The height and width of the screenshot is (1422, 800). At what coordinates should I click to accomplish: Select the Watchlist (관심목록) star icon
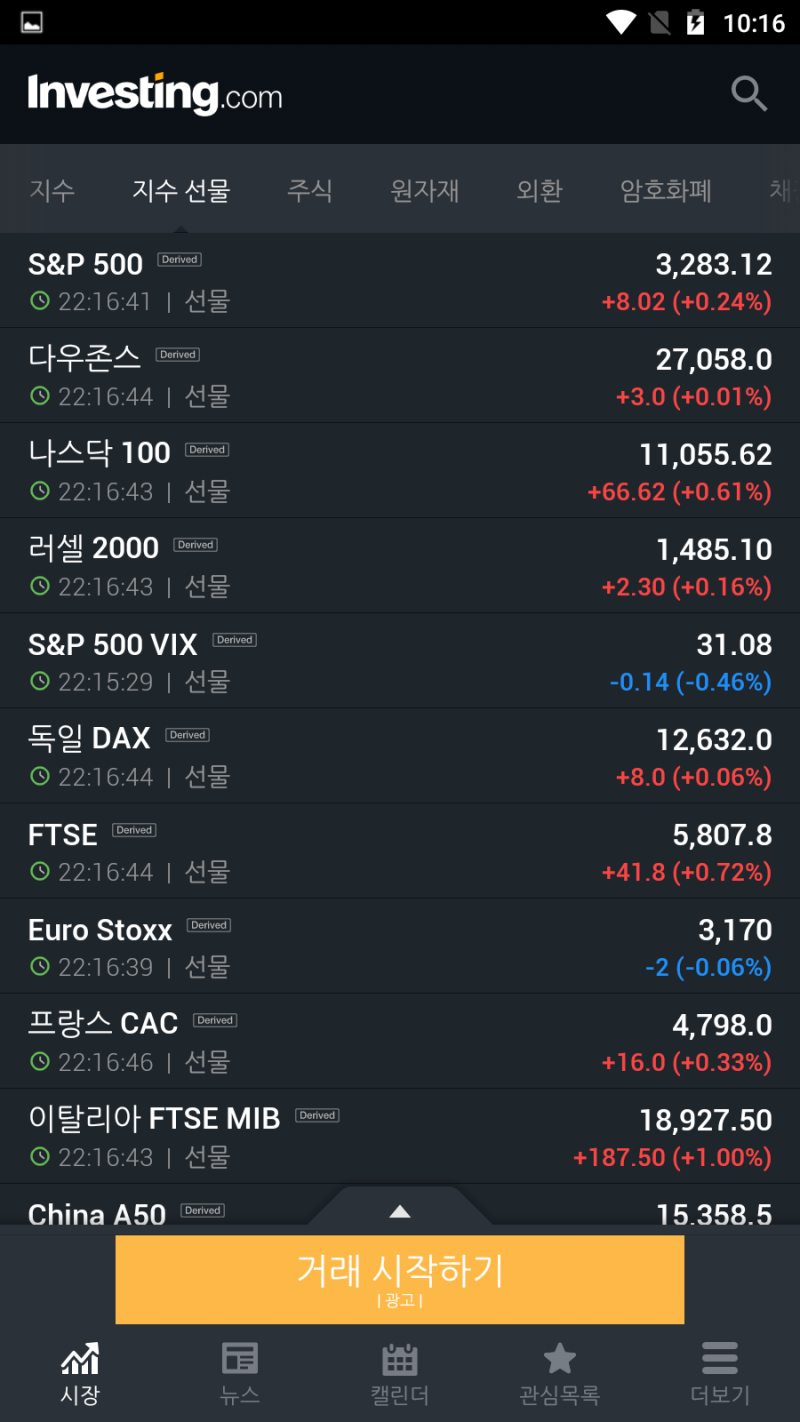pyautogui.click(x=559, y=1372)
